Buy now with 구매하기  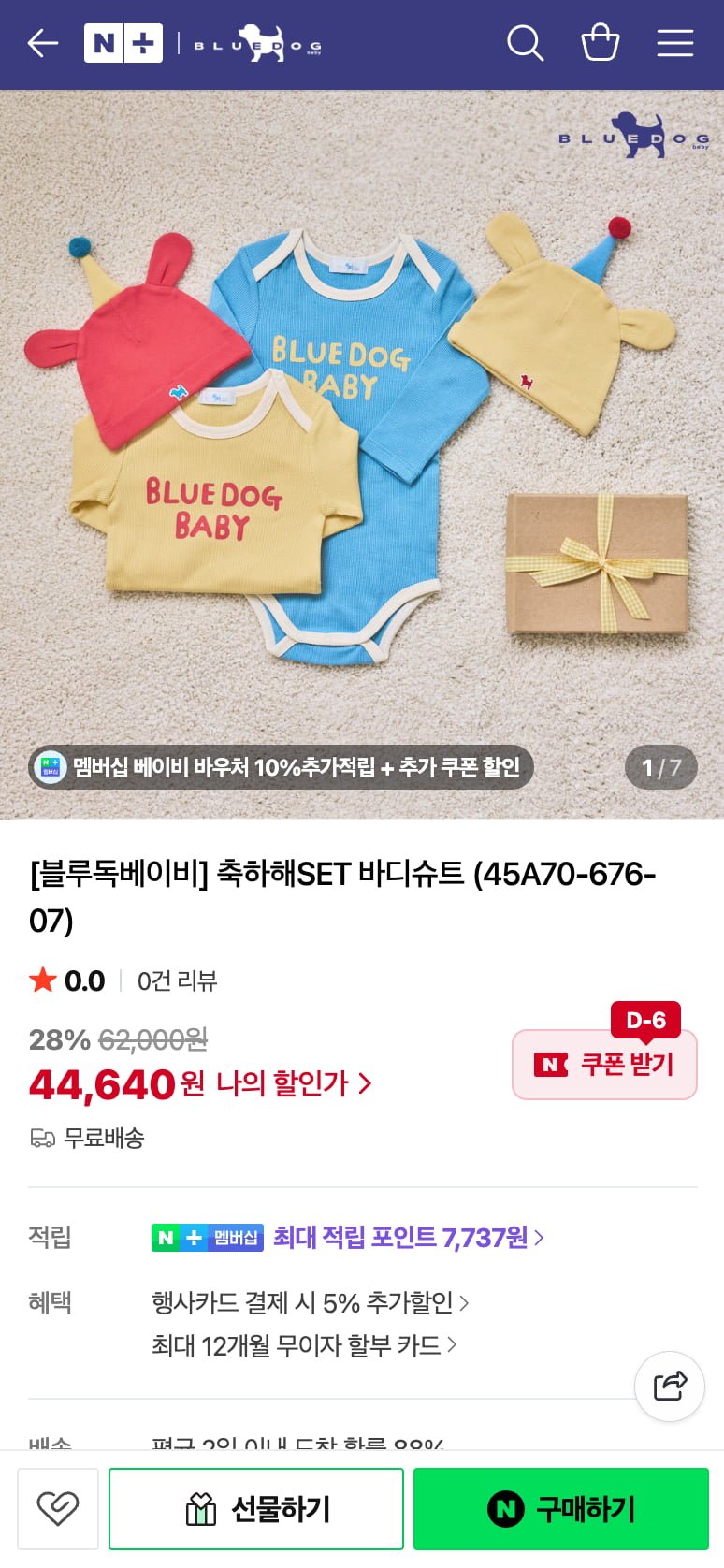coord(561,1508)
